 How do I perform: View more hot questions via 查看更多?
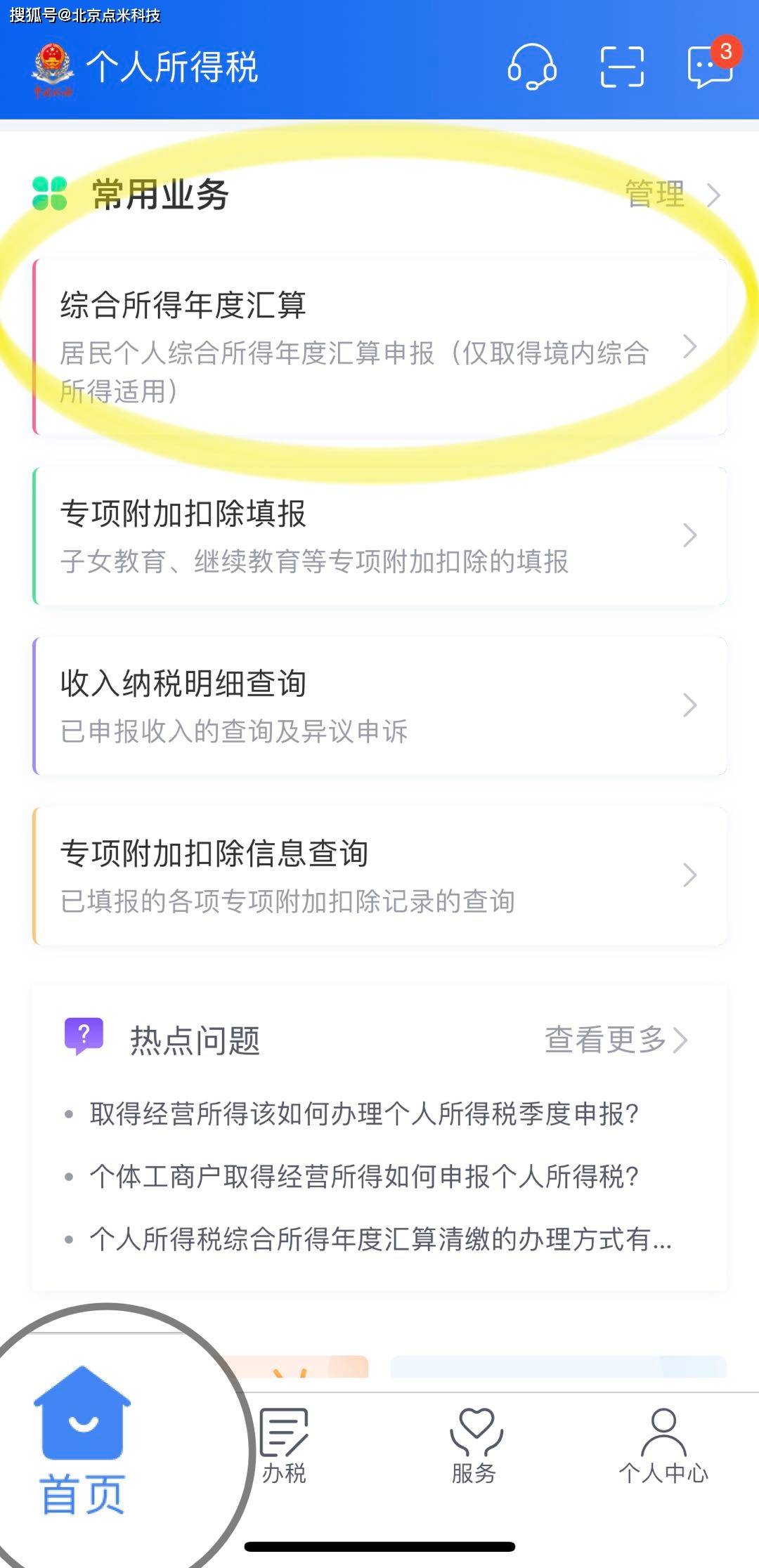pos(616,1040)
